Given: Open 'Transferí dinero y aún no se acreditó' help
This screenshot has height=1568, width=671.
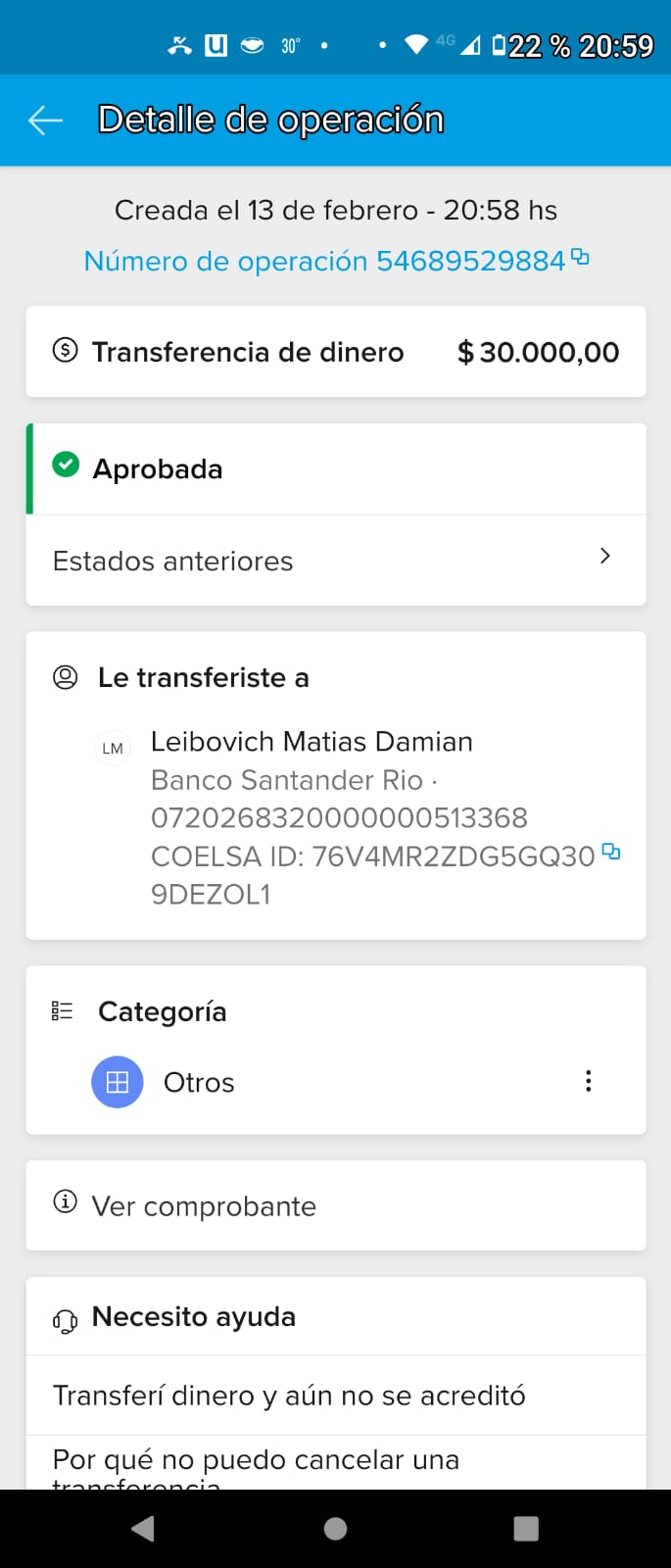Looking at the screenshot, I should point(335,1396).
